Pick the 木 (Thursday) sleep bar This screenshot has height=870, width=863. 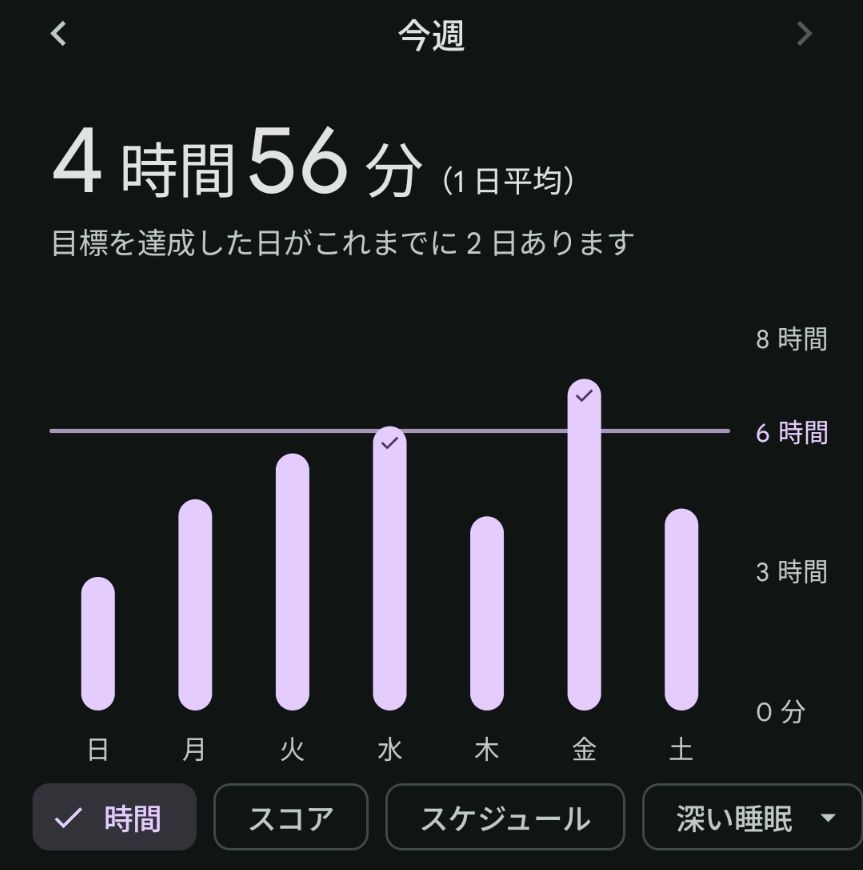pyautogui.click(x=487, y=612)
